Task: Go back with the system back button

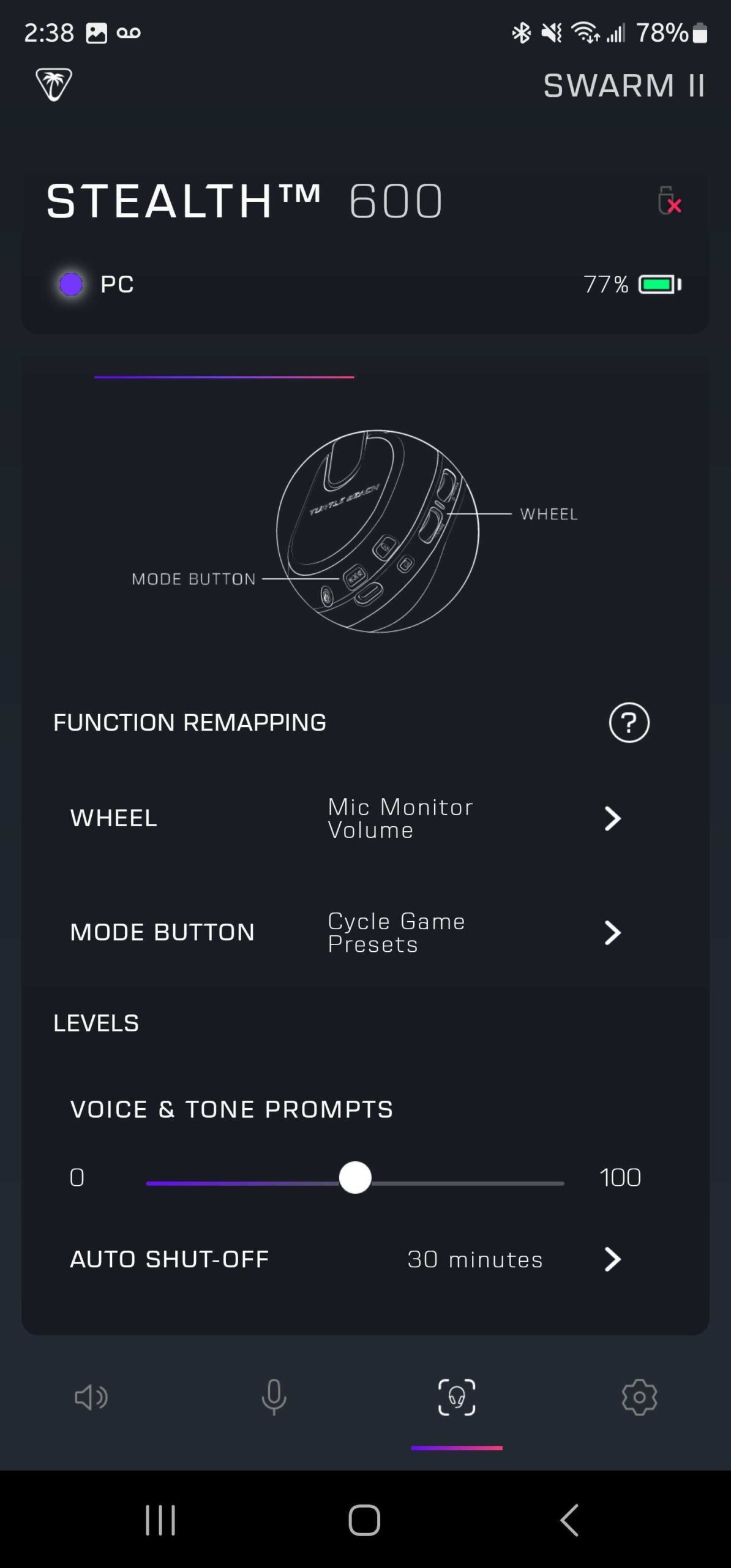Action: pyautogui.click(x=569, y=1520)
